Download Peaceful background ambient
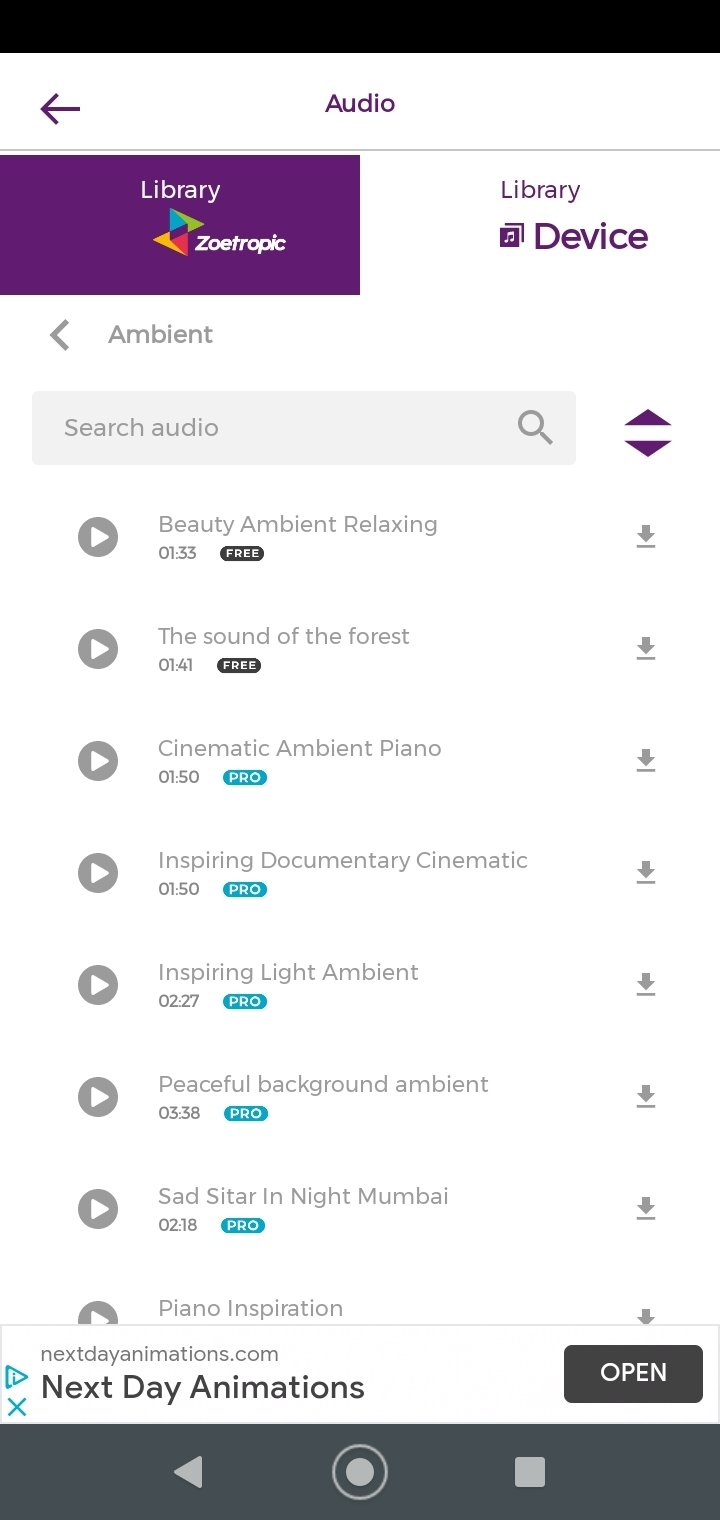Image resolution: width=720 pixels, height=1520 pixels. click(646, 1097)
